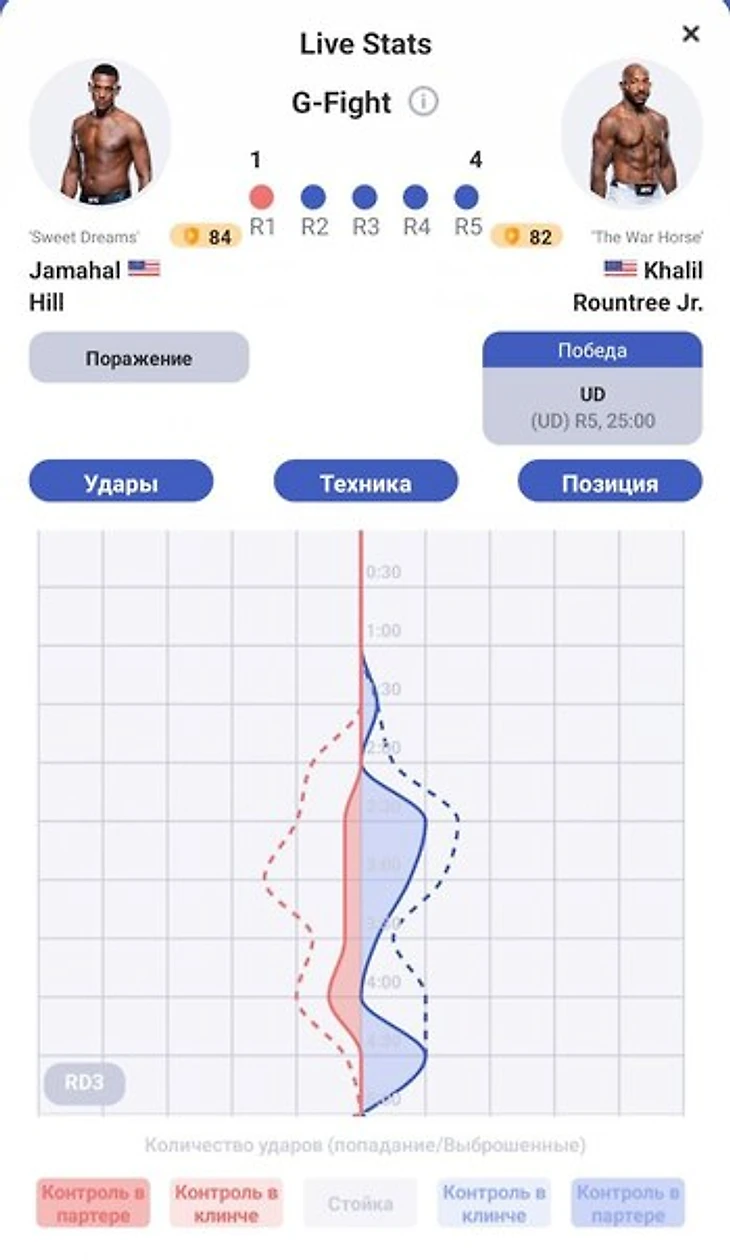Toggle the red Контроль в партере legend
This screenshot has height=1260, width=730.
[93, 1203]
